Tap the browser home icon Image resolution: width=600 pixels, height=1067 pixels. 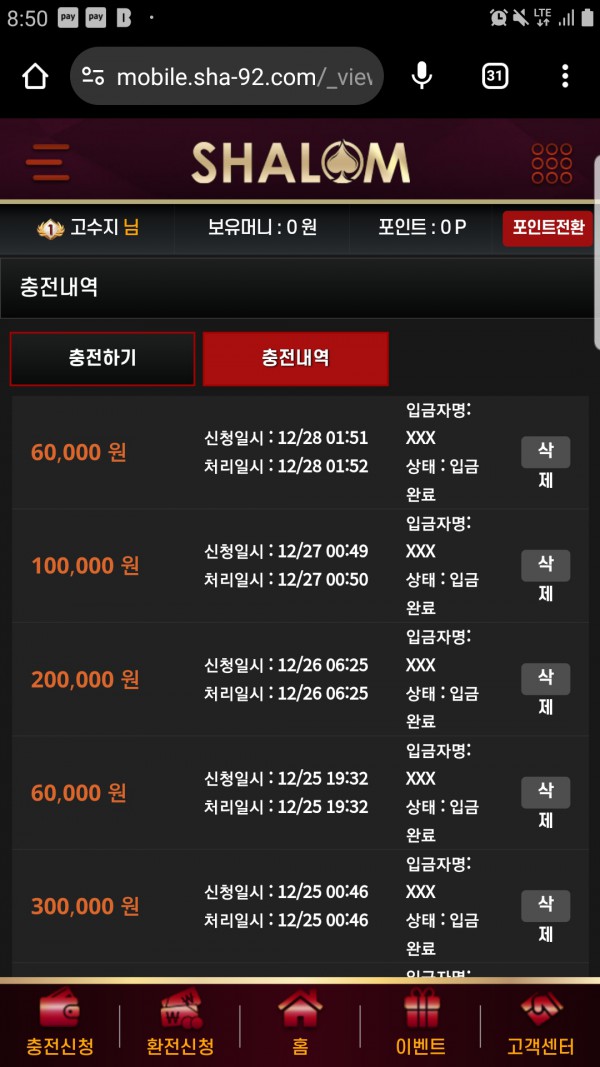[x=35, y=76]
